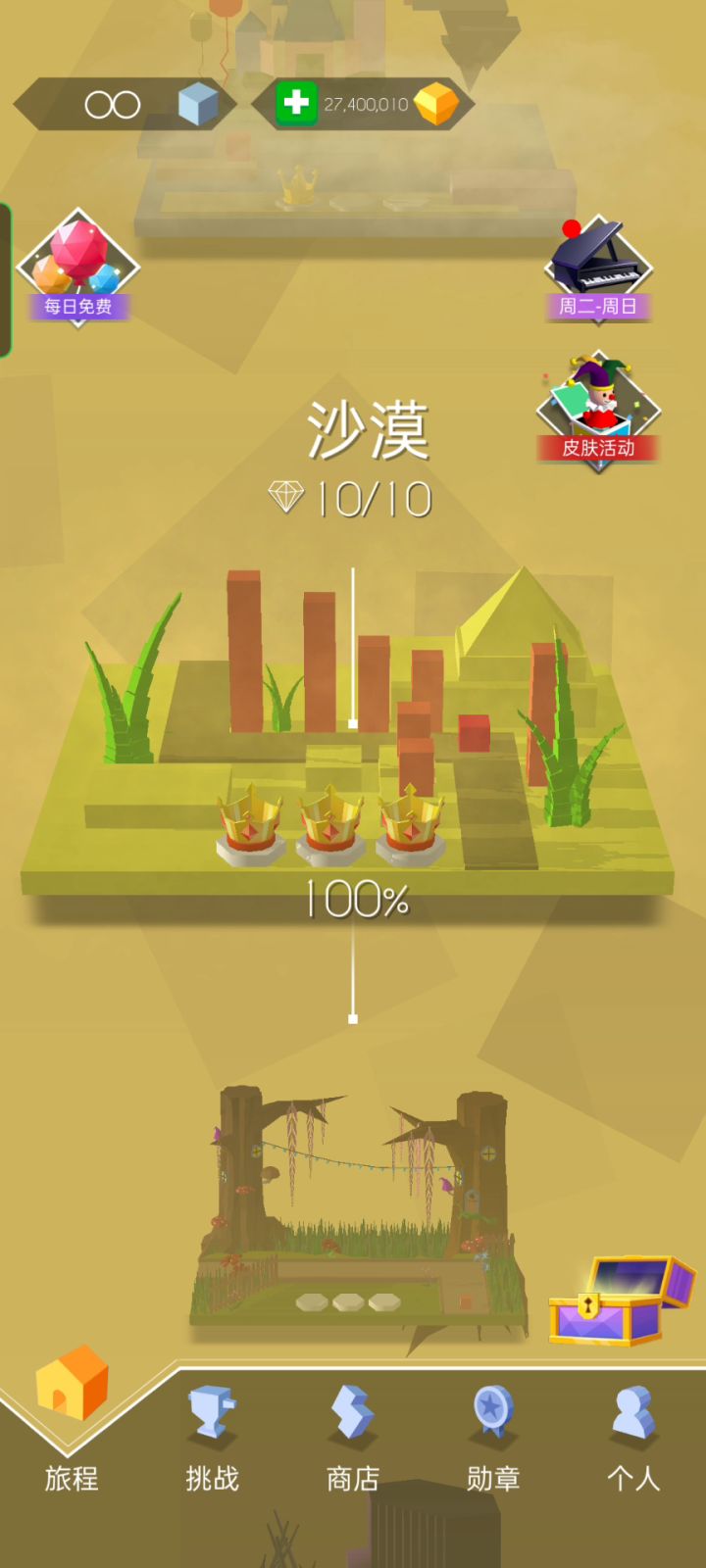Open the 每日免费 daily free gems
The image size is (706, 1568).
[x=77, y=267]
